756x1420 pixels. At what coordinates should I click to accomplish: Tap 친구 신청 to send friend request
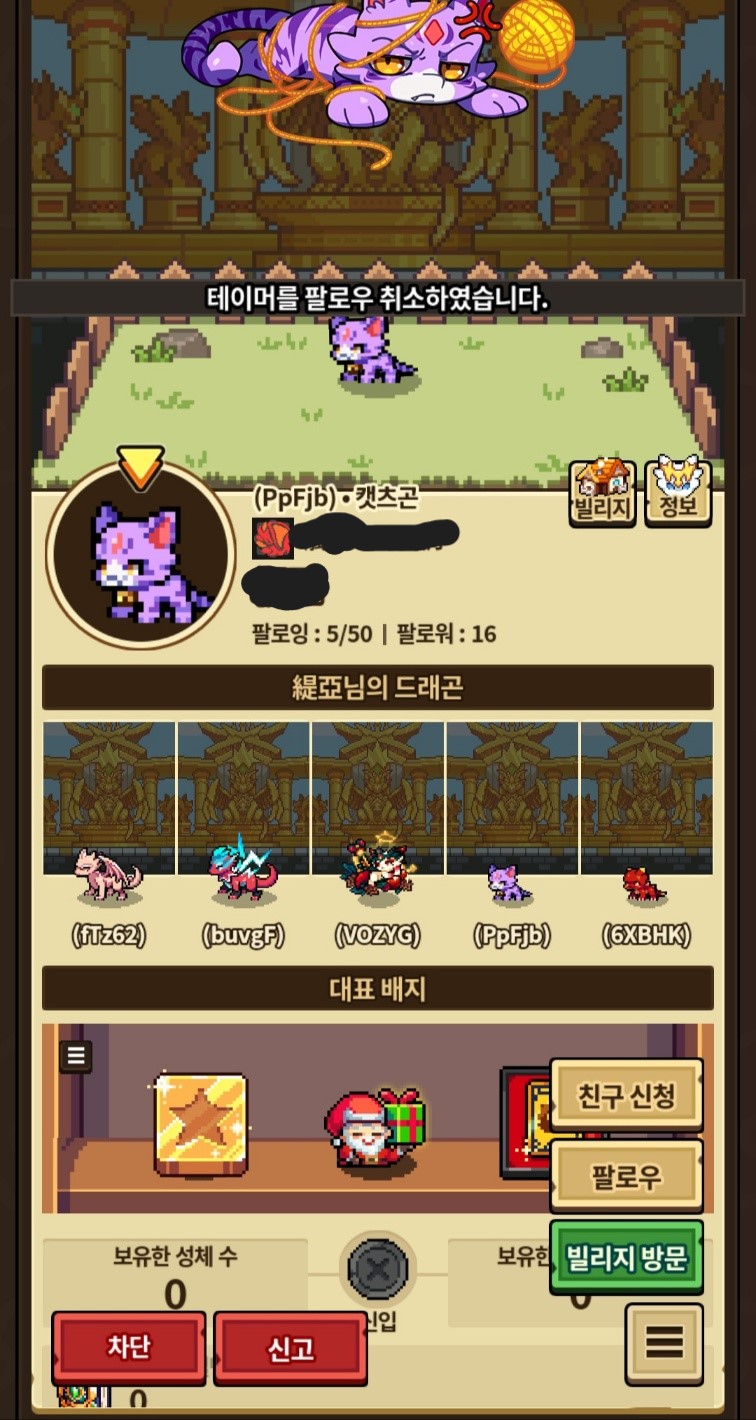click(x=627, y=1096)
